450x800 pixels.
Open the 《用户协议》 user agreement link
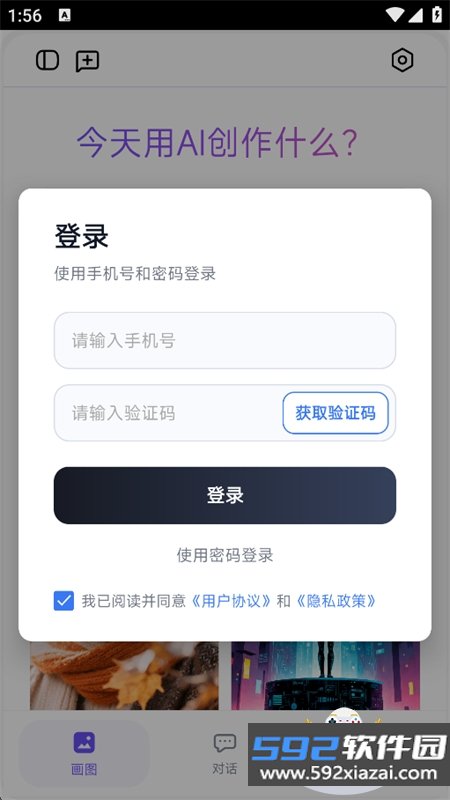(x=231, y=601)
